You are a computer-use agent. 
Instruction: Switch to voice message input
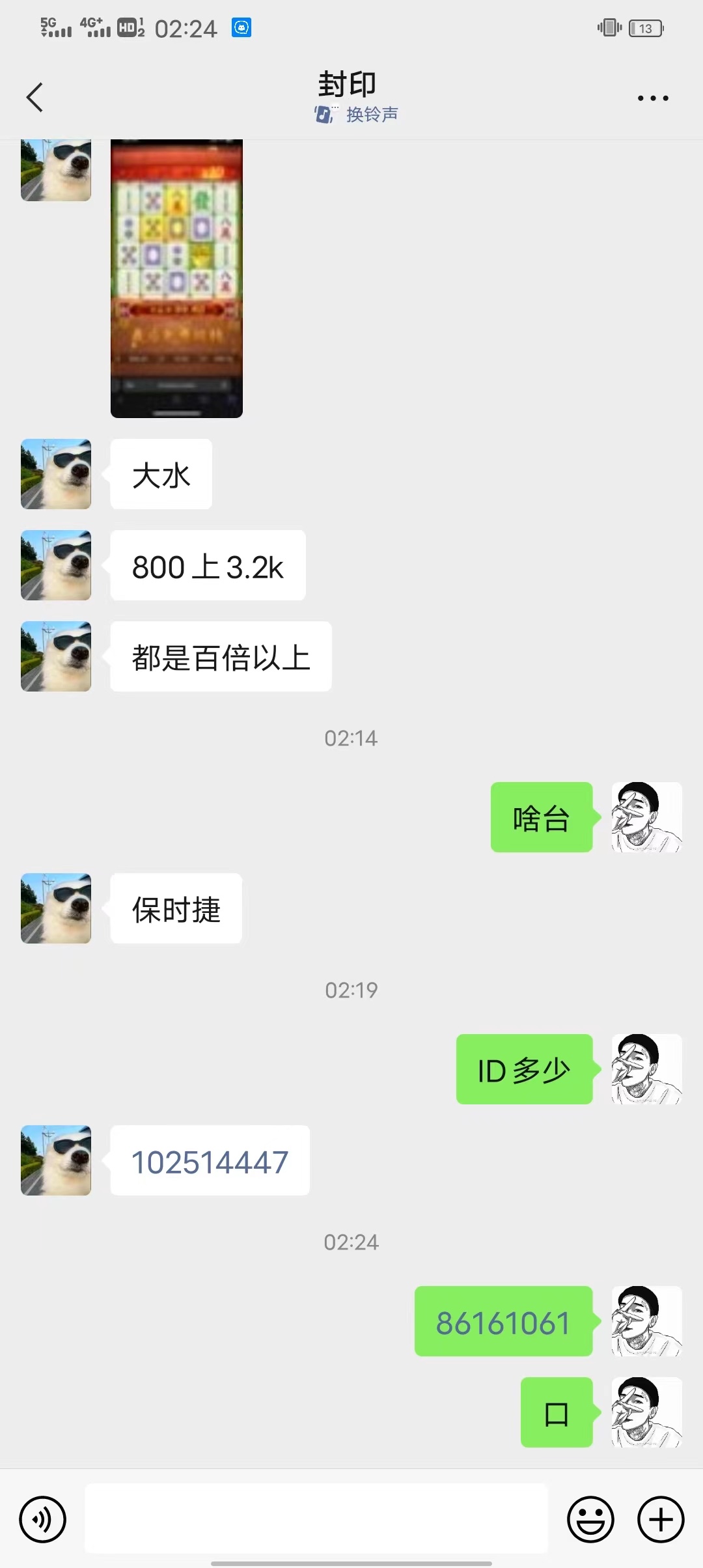click(x=43, y=1520)
